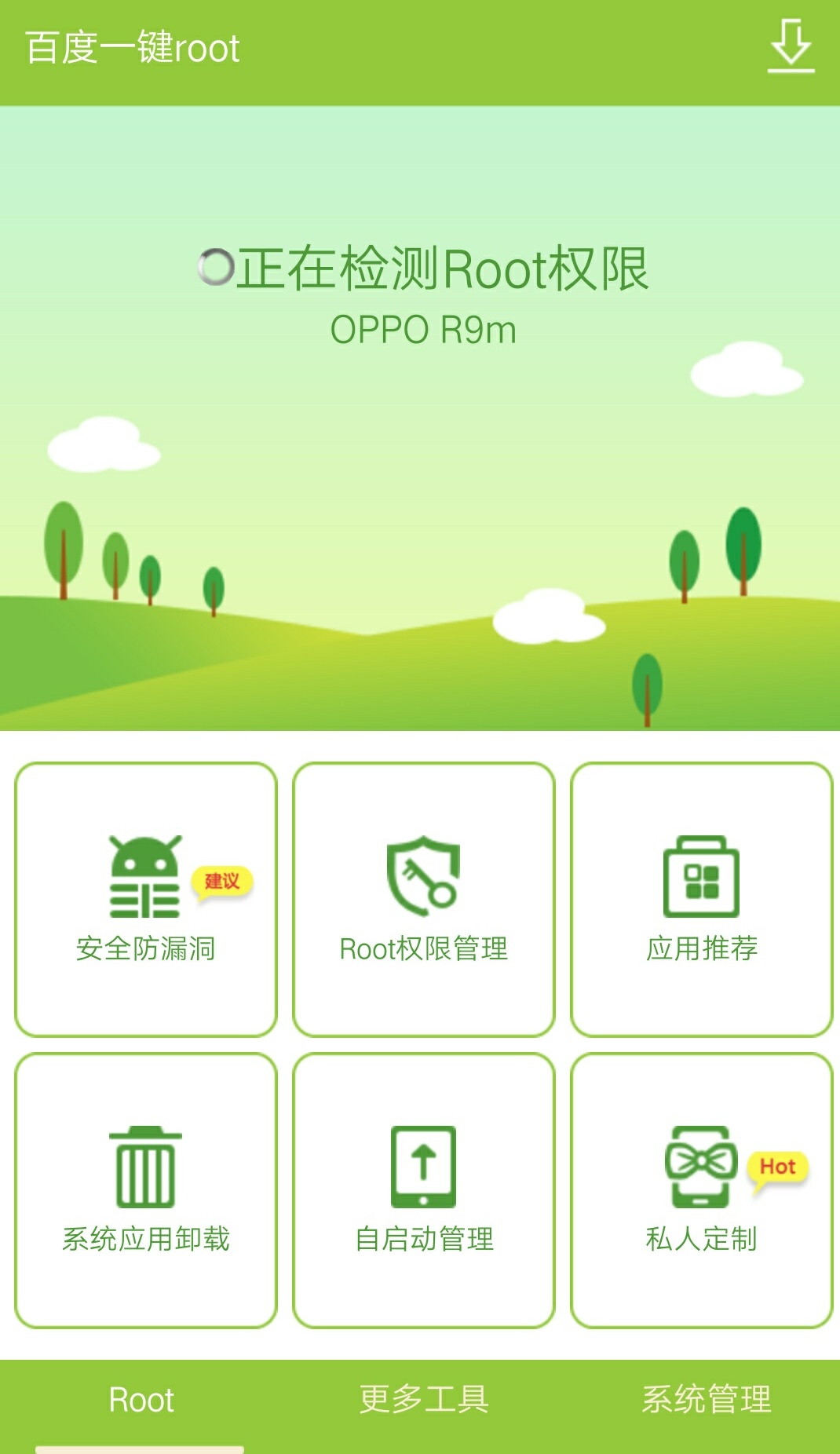
Task: Tap the yellow 建议 badge
Action: point(222,882)
